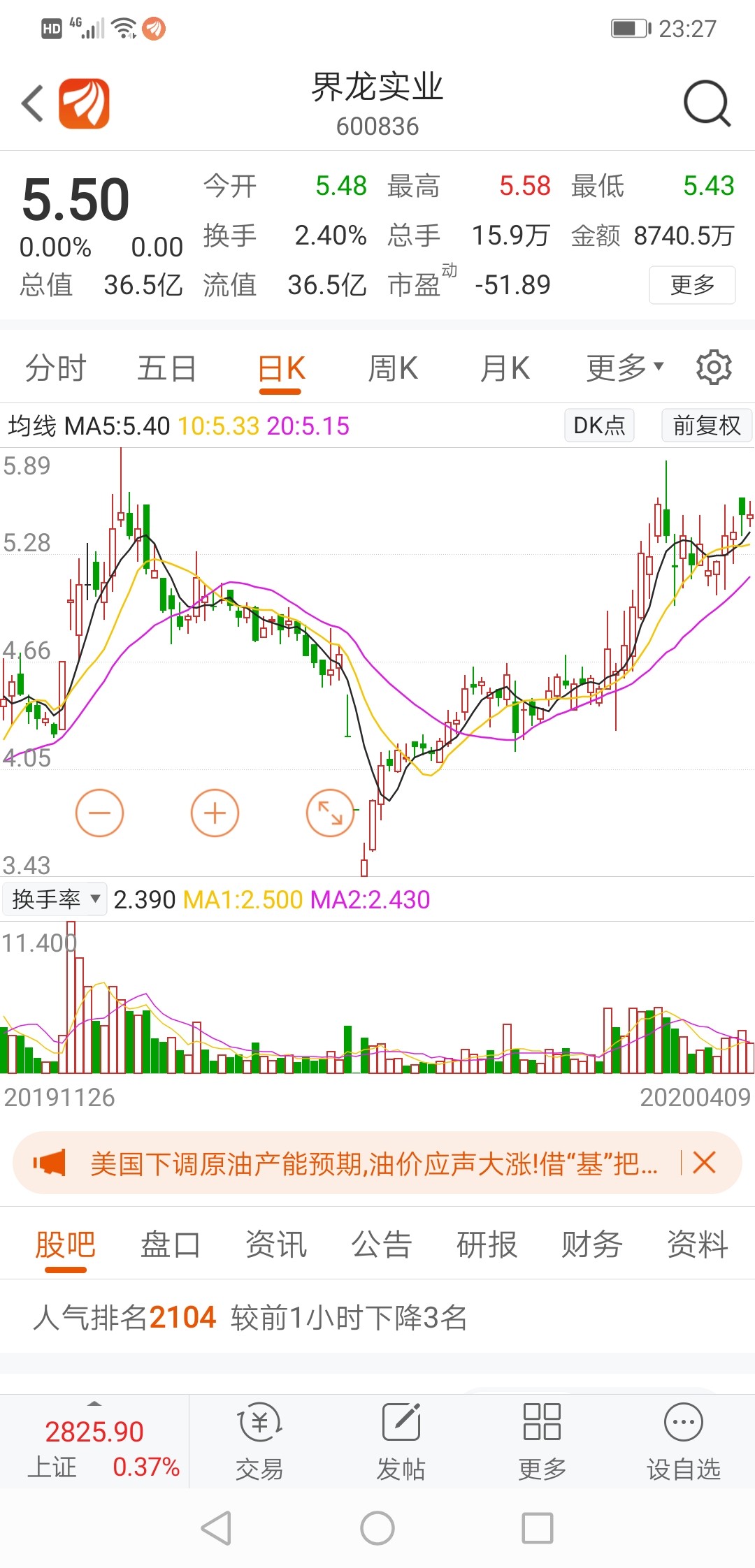Switch to 分时 chart tab
This screenshot has height=1568, width=755.
click(x=56, y=368)
